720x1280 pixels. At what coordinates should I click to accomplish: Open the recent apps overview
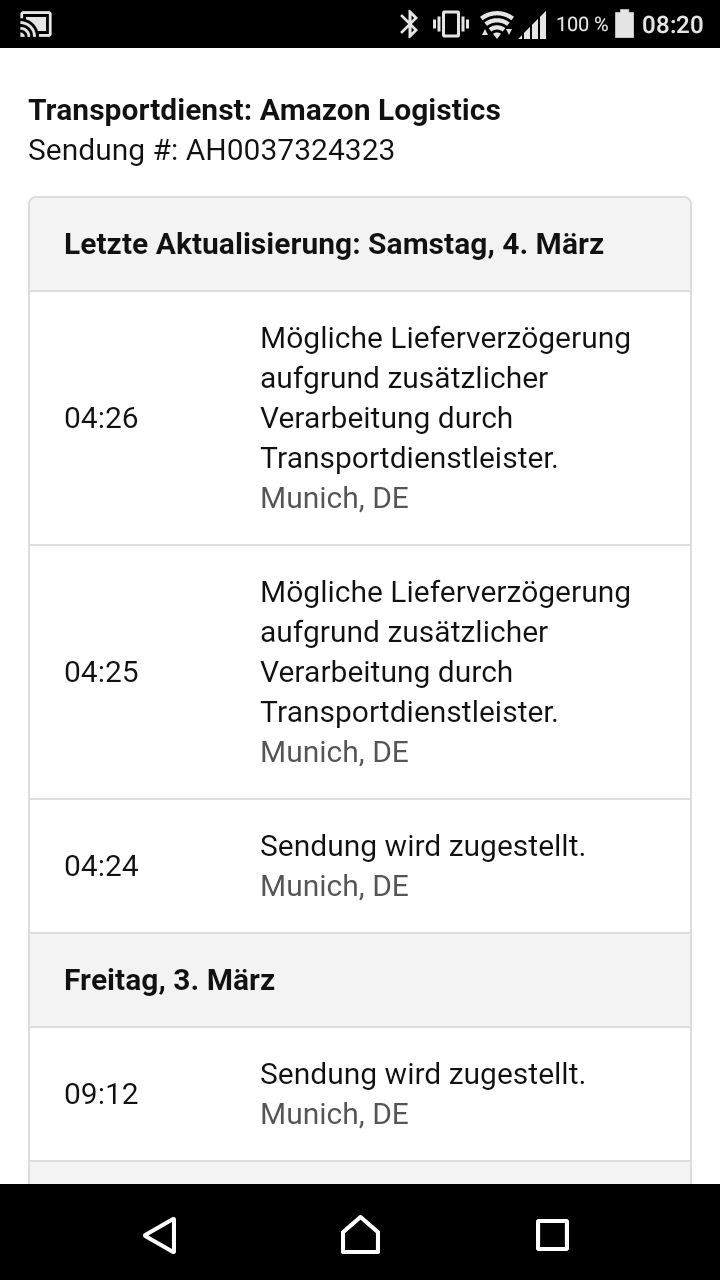(552, 1235)
